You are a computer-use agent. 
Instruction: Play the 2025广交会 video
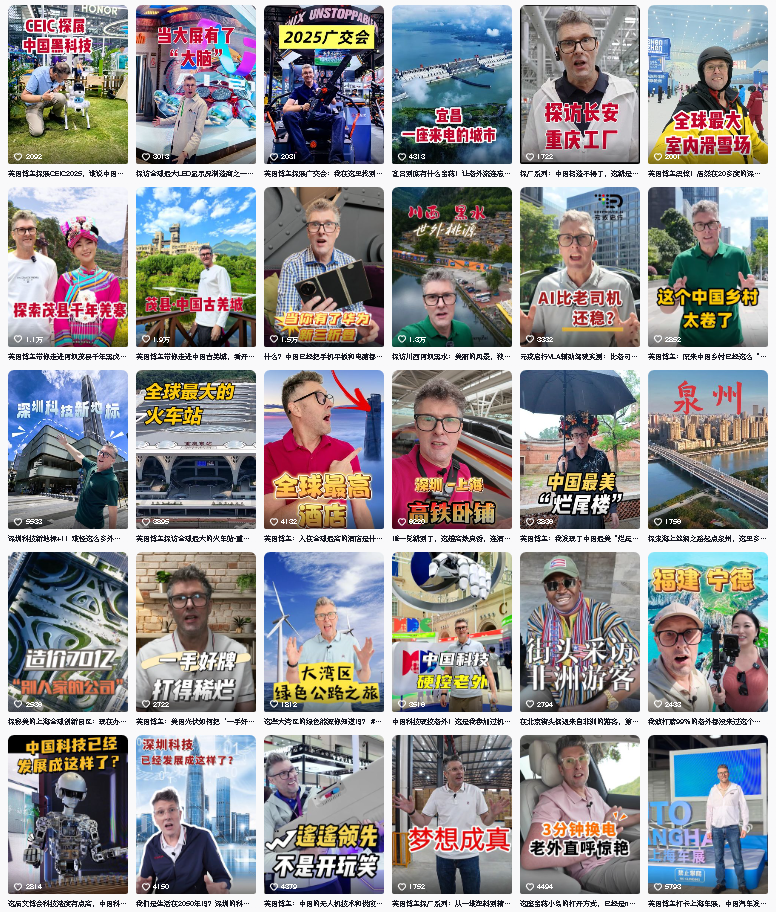coord(323,84)
